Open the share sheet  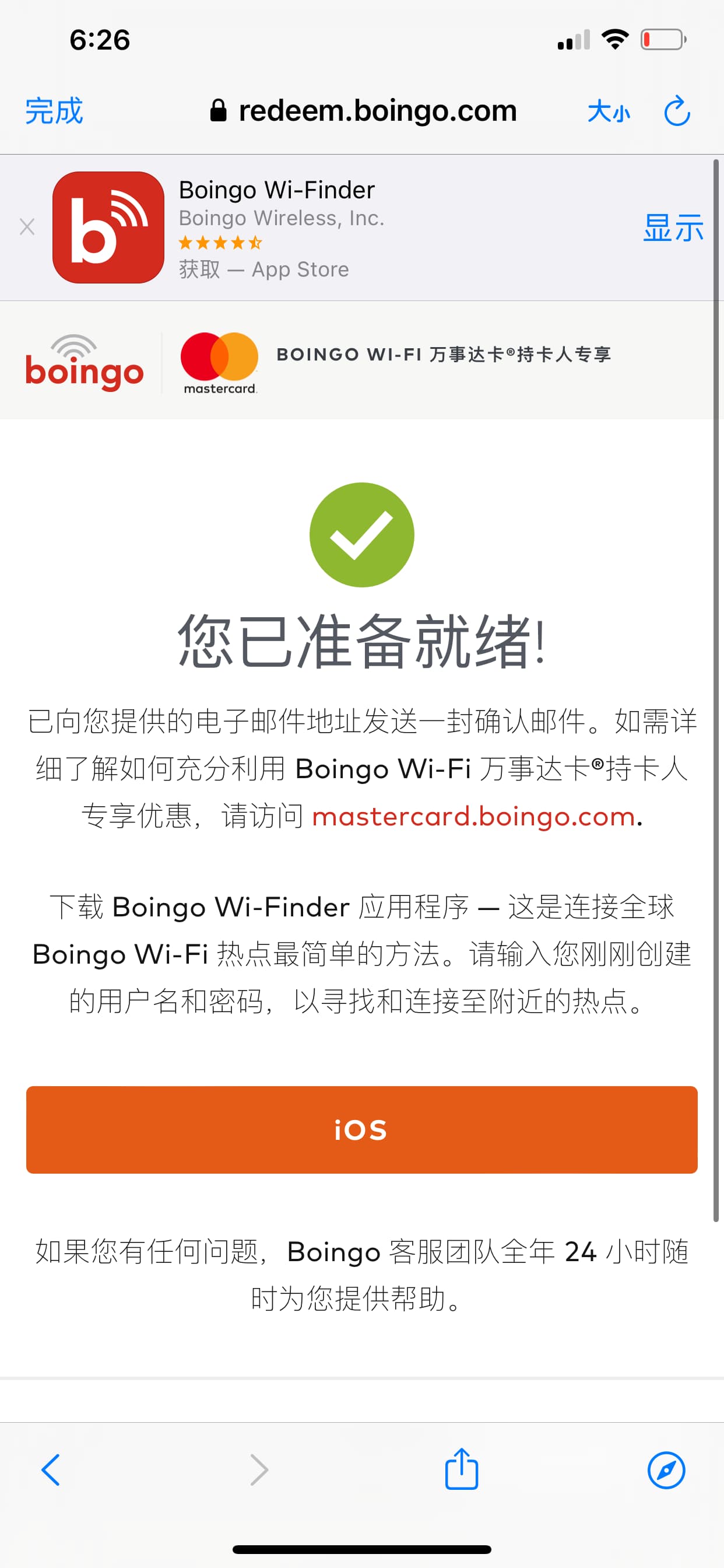coord(461,1469)
